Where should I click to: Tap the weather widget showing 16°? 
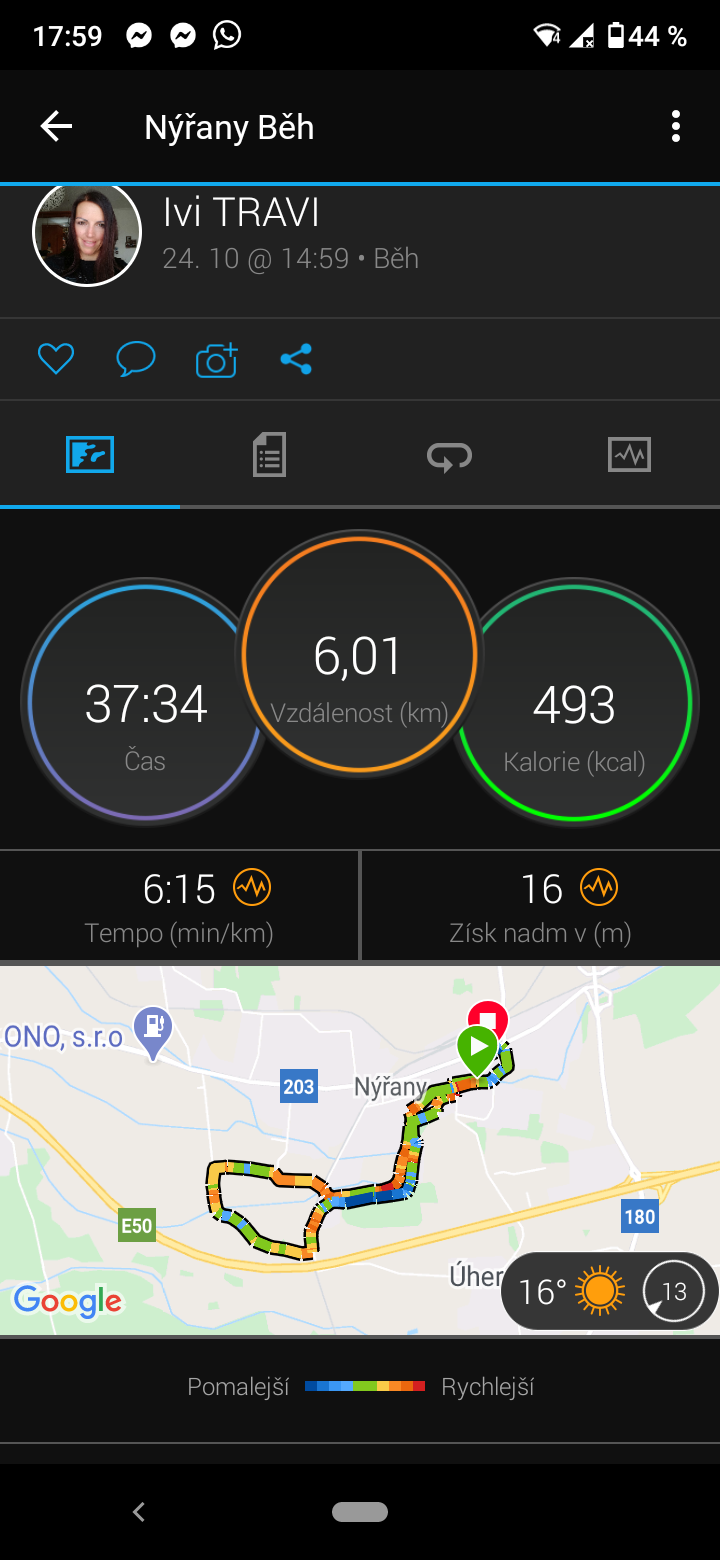click(x=609, y=1291)
